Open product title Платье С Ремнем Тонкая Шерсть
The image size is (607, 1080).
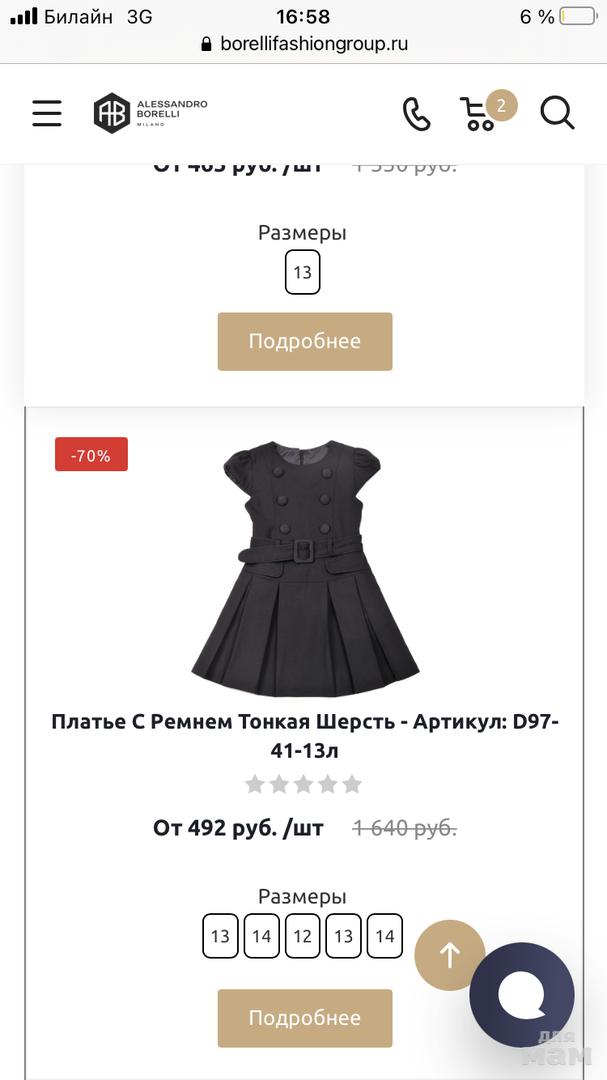pyautogui.click(x=304, y=735)
